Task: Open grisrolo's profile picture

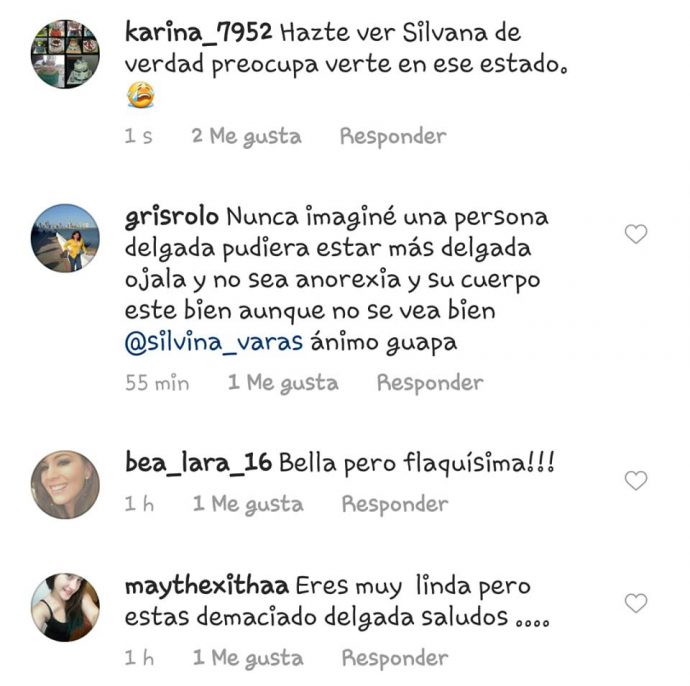Action: point(65,238)
